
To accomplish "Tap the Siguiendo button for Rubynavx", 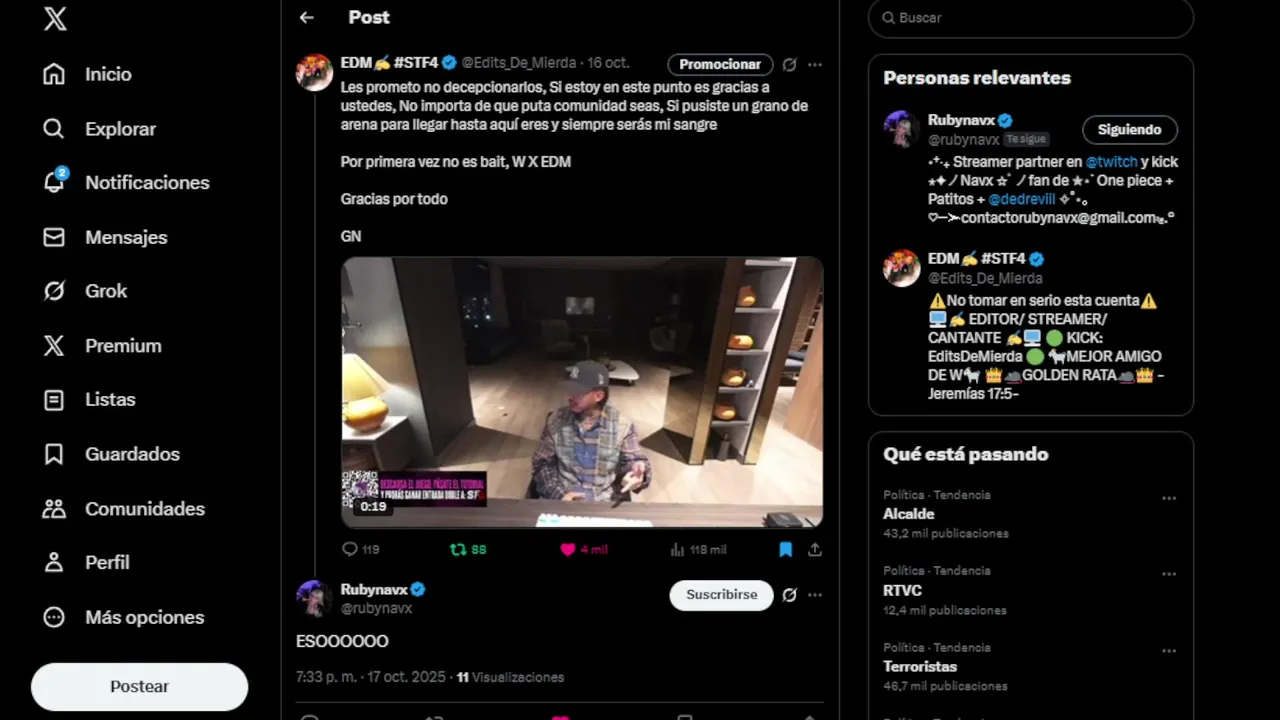I will [1129, 129].
